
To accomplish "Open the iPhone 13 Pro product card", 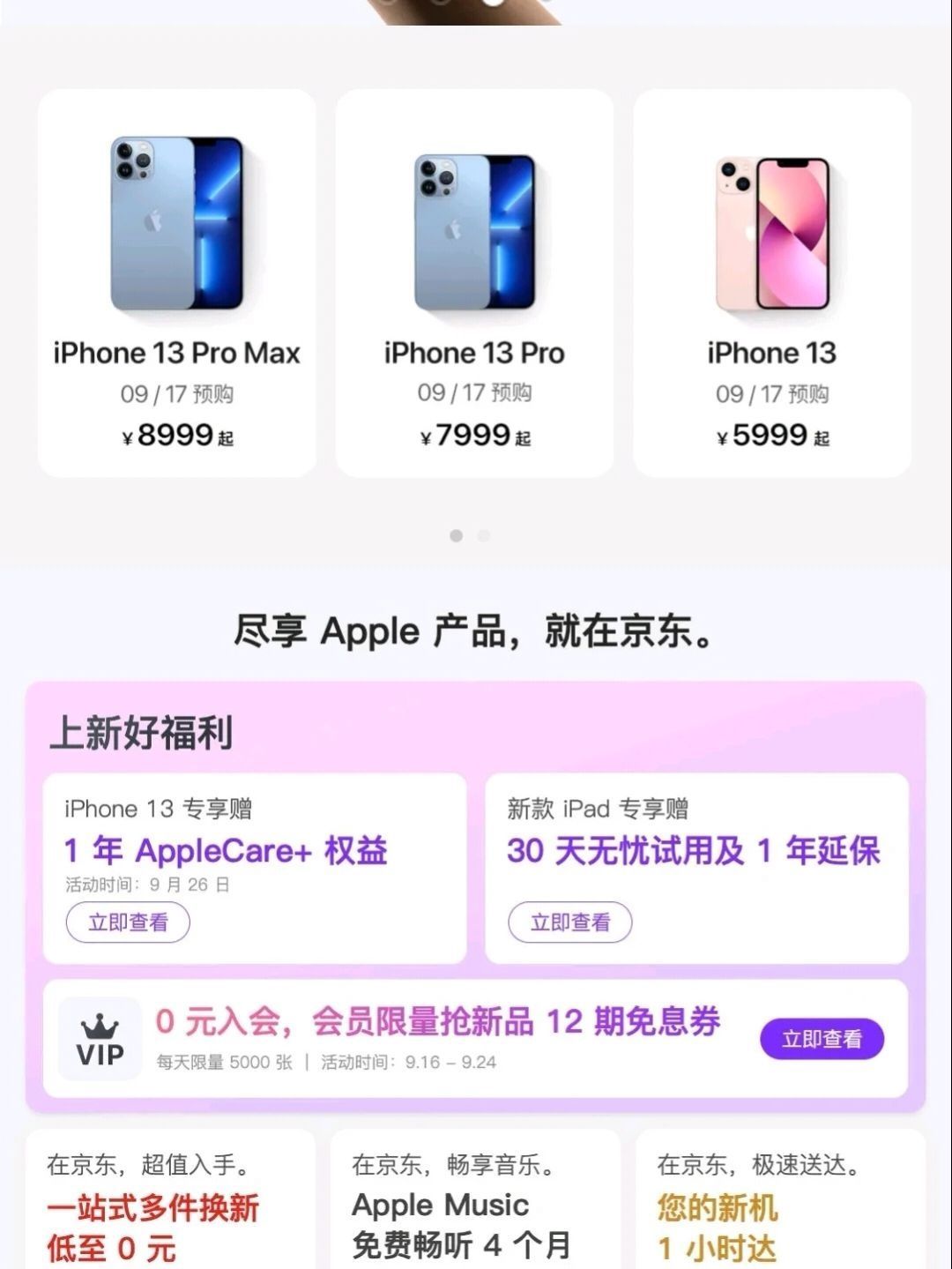I will pyautogui.click(x=474, y=282).
